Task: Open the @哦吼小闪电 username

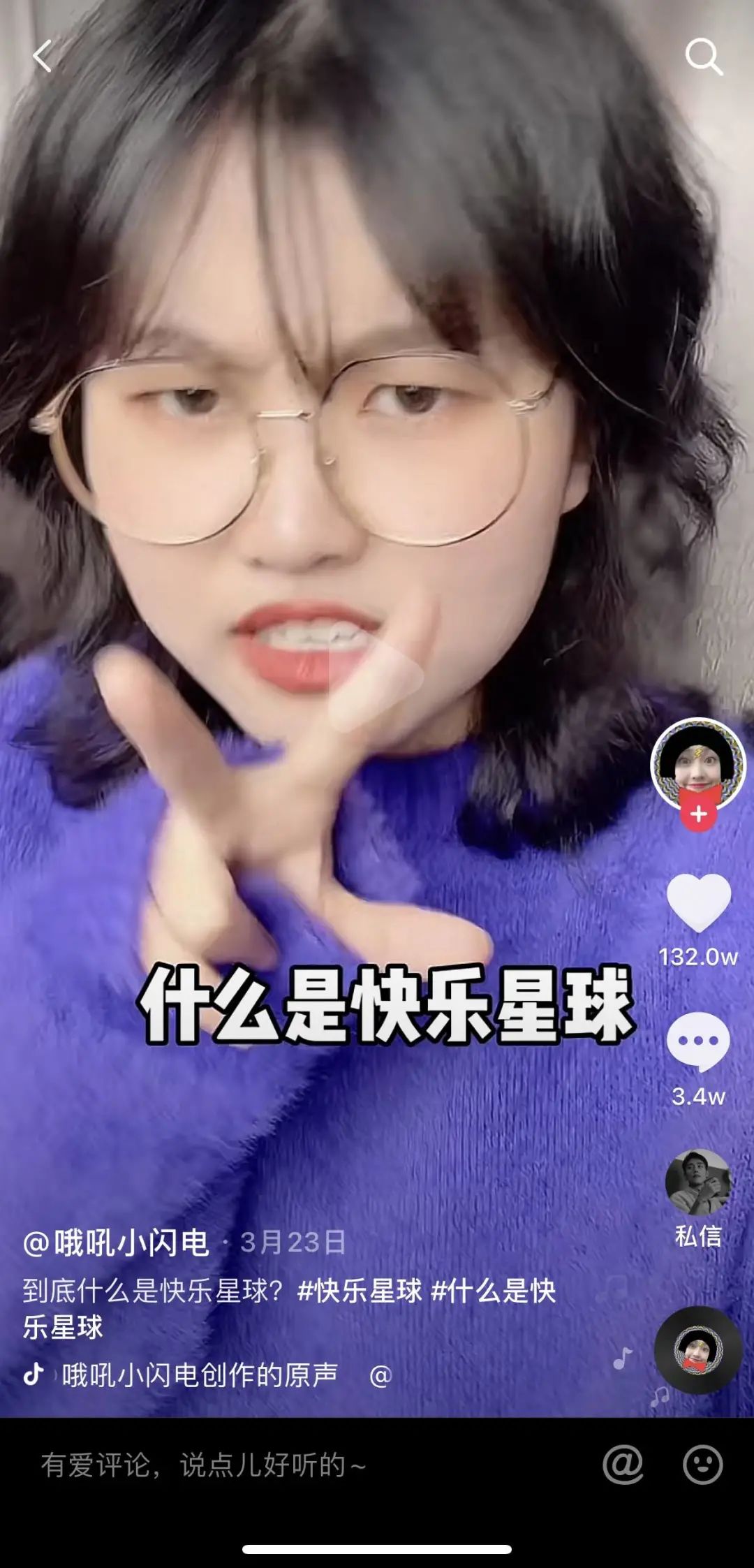Action: click(x=117, y=1243)
